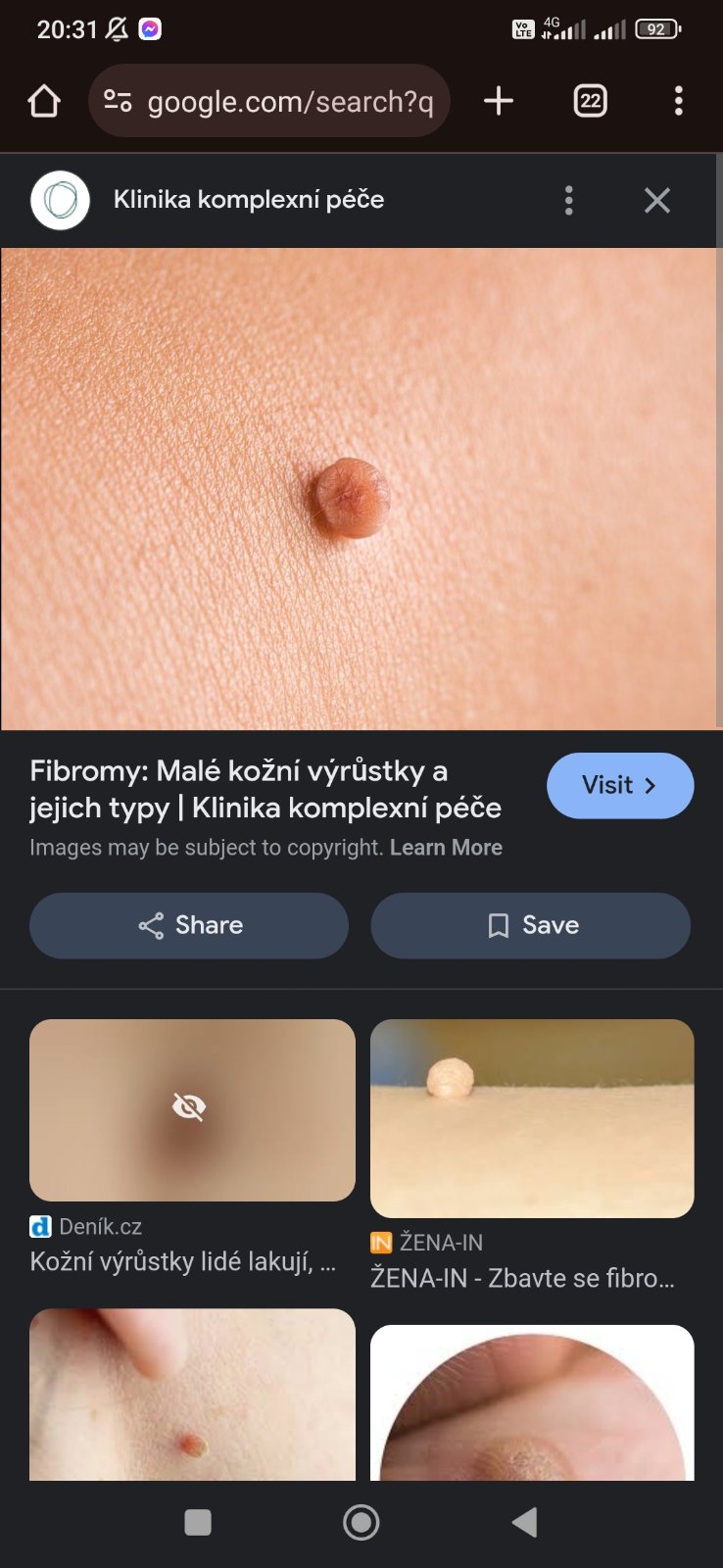723x1568 pixels.
Task: Tap the google.com address bar
Action: click(x=269, y=101)
